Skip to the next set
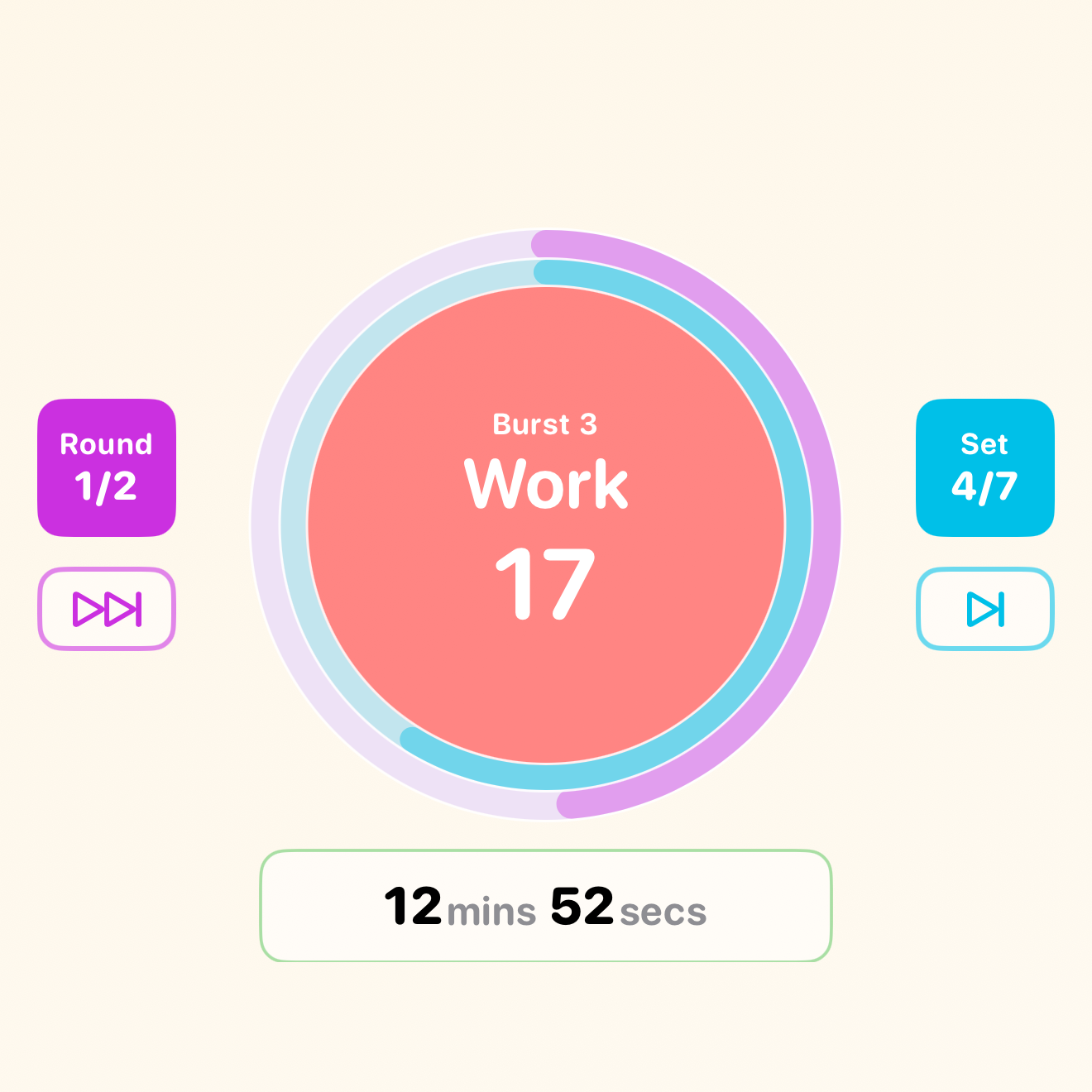Image resolution: width=1092 pixels, height=1092 pixels. pyautogui.click(x=984, y=609)
